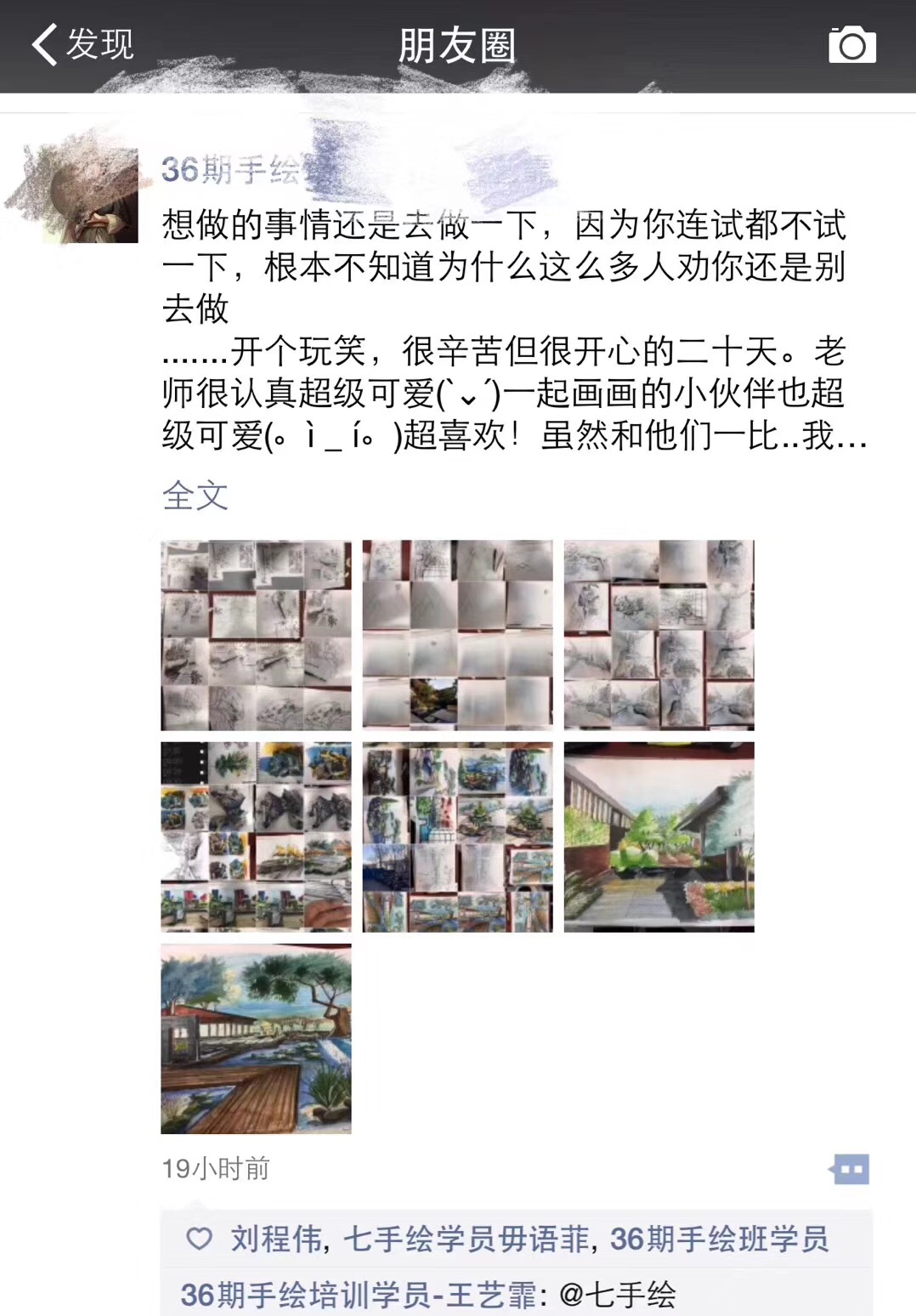The image size is (916, 1316).
Task: View fourth colored drawings collage photo
Action: 256,837
